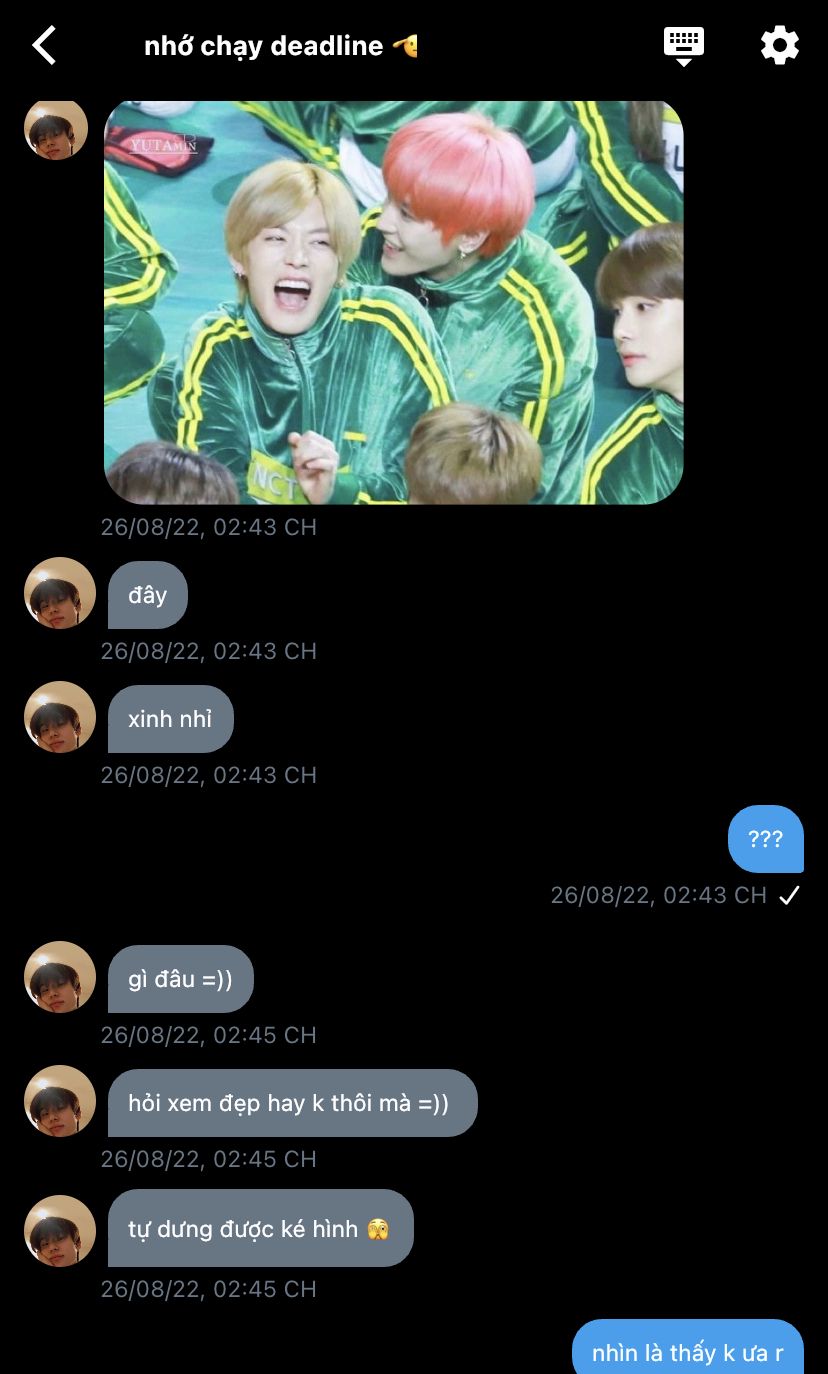Open the shared photo in the chat
828x1374 pixels.
pyautogui.click(x=394, y=302)
